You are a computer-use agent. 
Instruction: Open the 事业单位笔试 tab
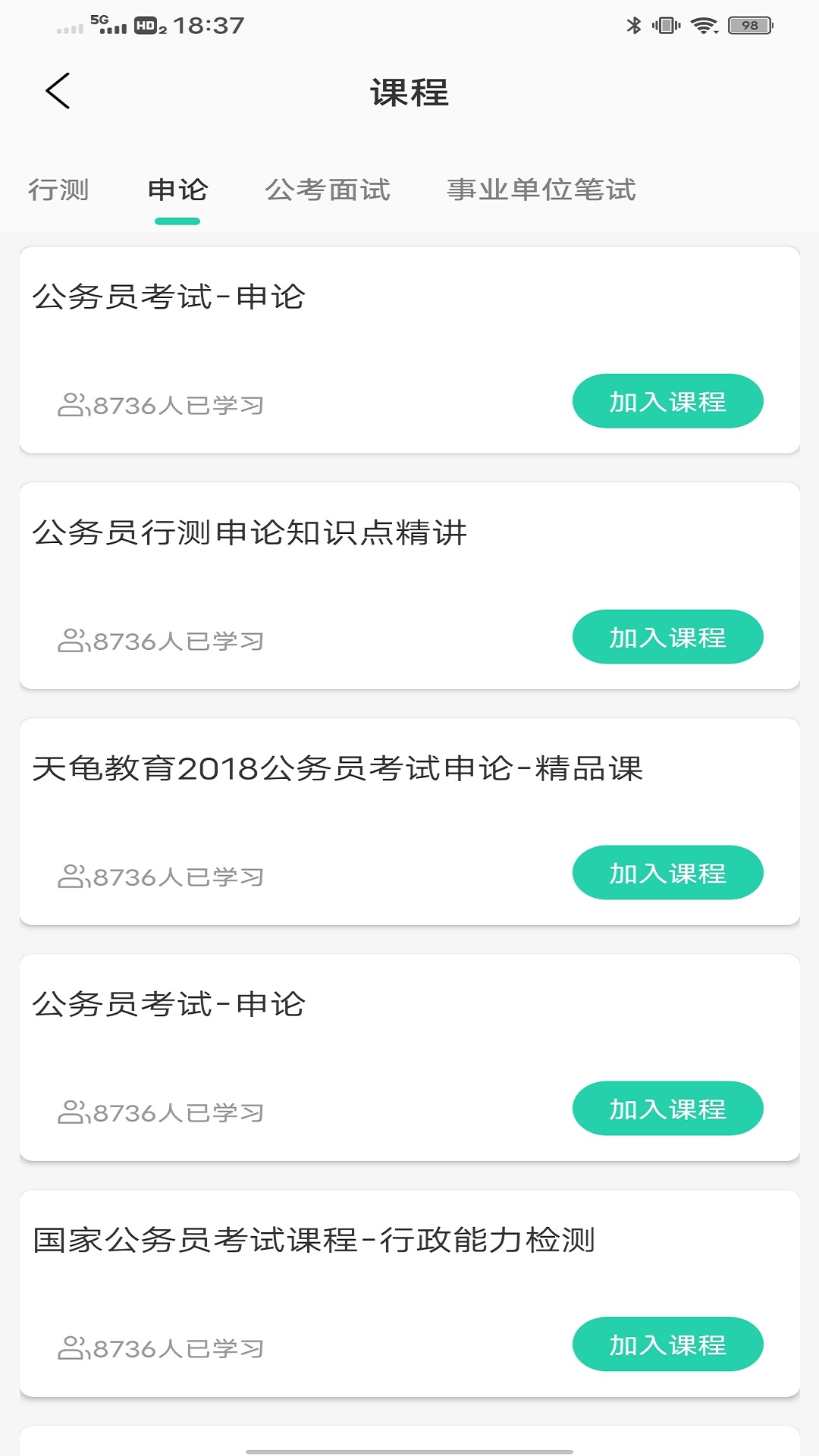point(541,190)
